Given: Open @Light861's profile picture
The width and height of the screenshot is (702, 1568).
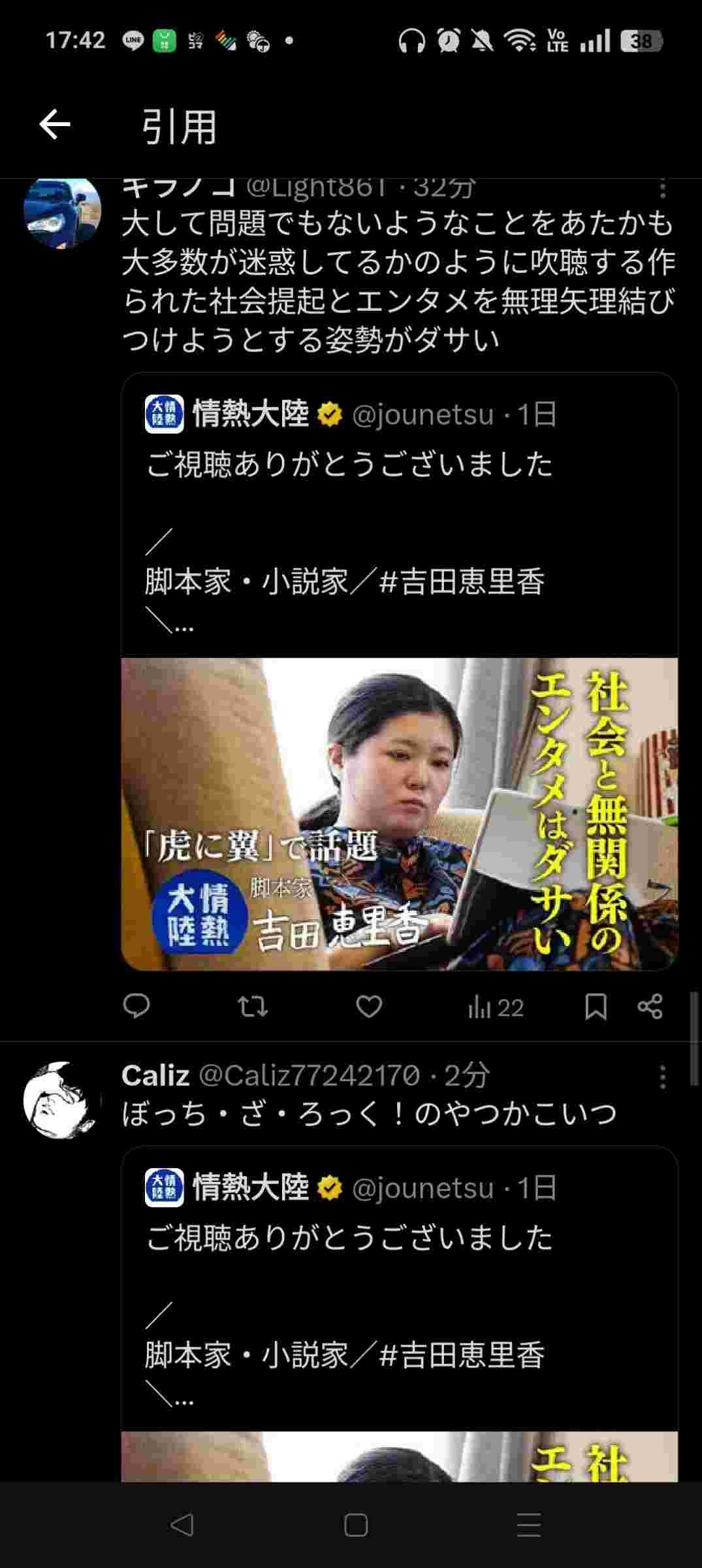Looking at the screenshot, I should [x=62, y=212].
